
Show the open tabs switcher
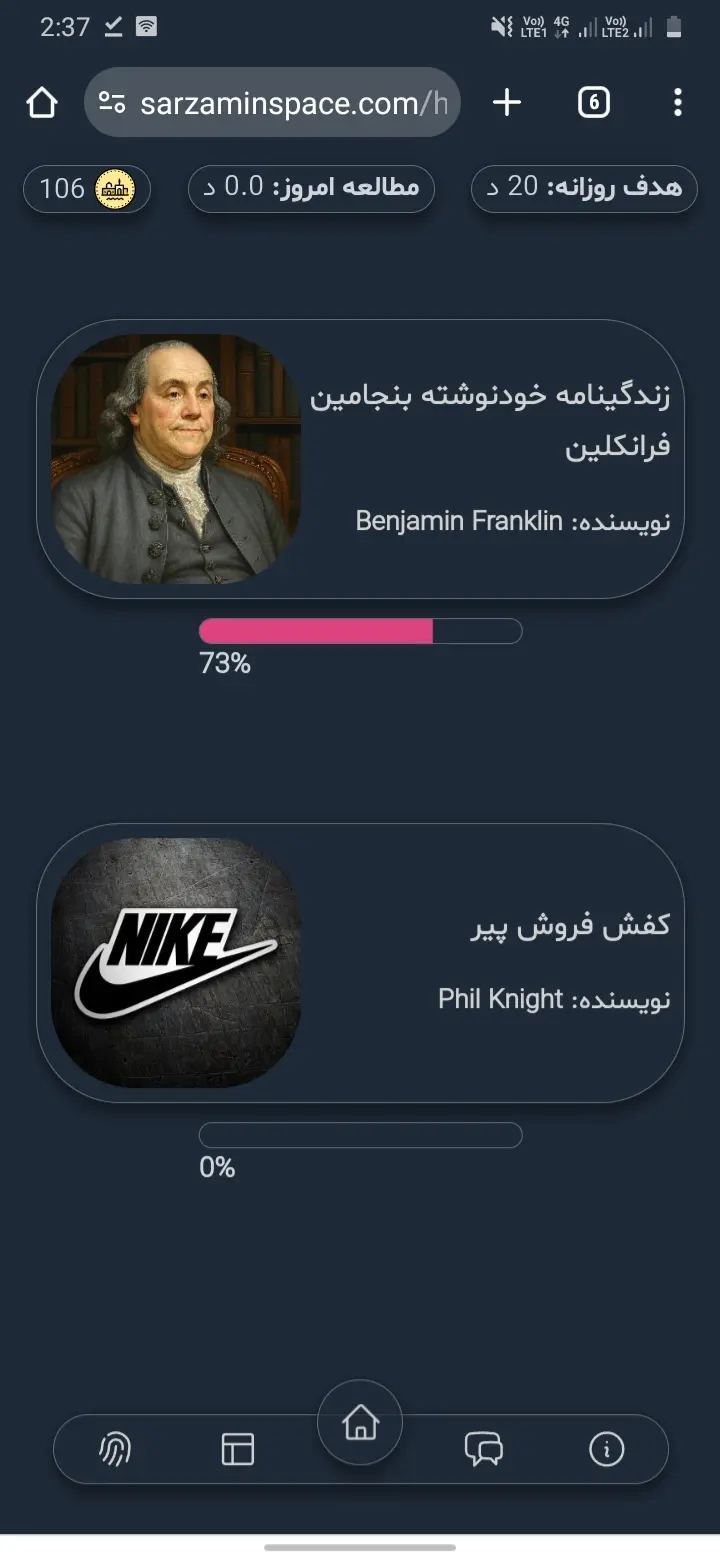pos(594,102)
